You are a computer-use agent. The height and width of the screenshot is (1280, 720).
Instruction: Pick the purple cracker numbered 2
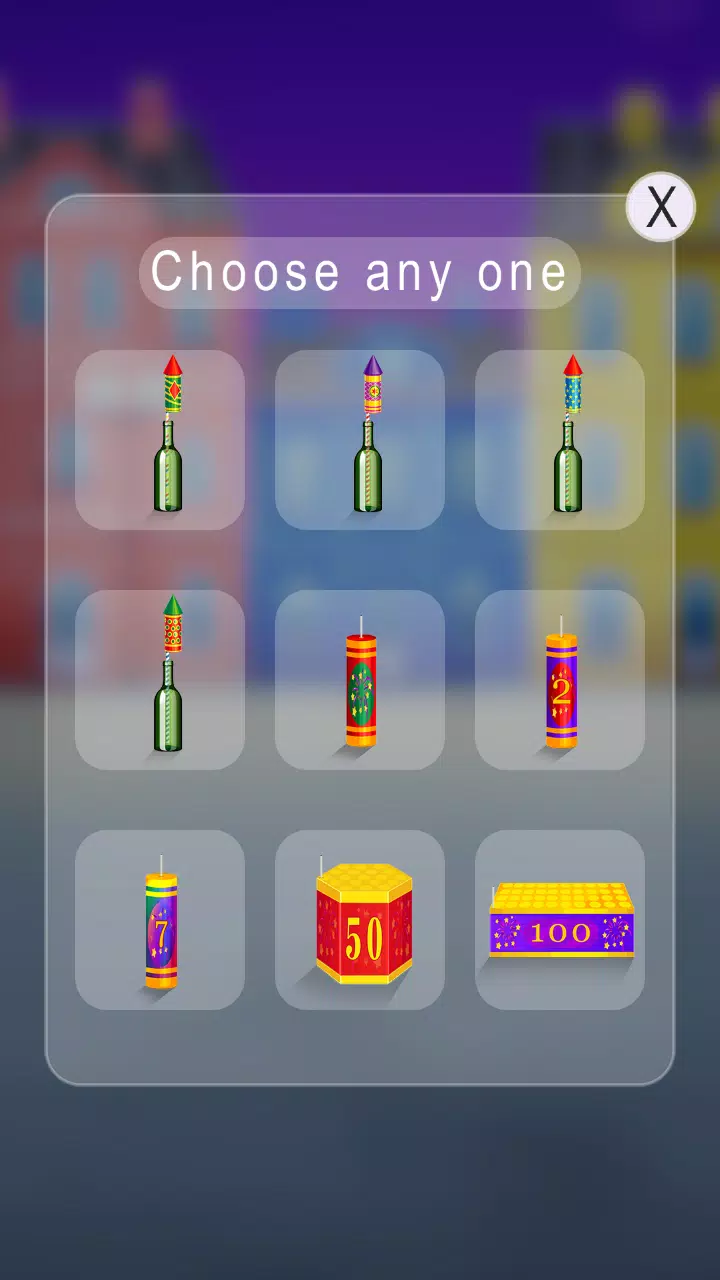560,679
